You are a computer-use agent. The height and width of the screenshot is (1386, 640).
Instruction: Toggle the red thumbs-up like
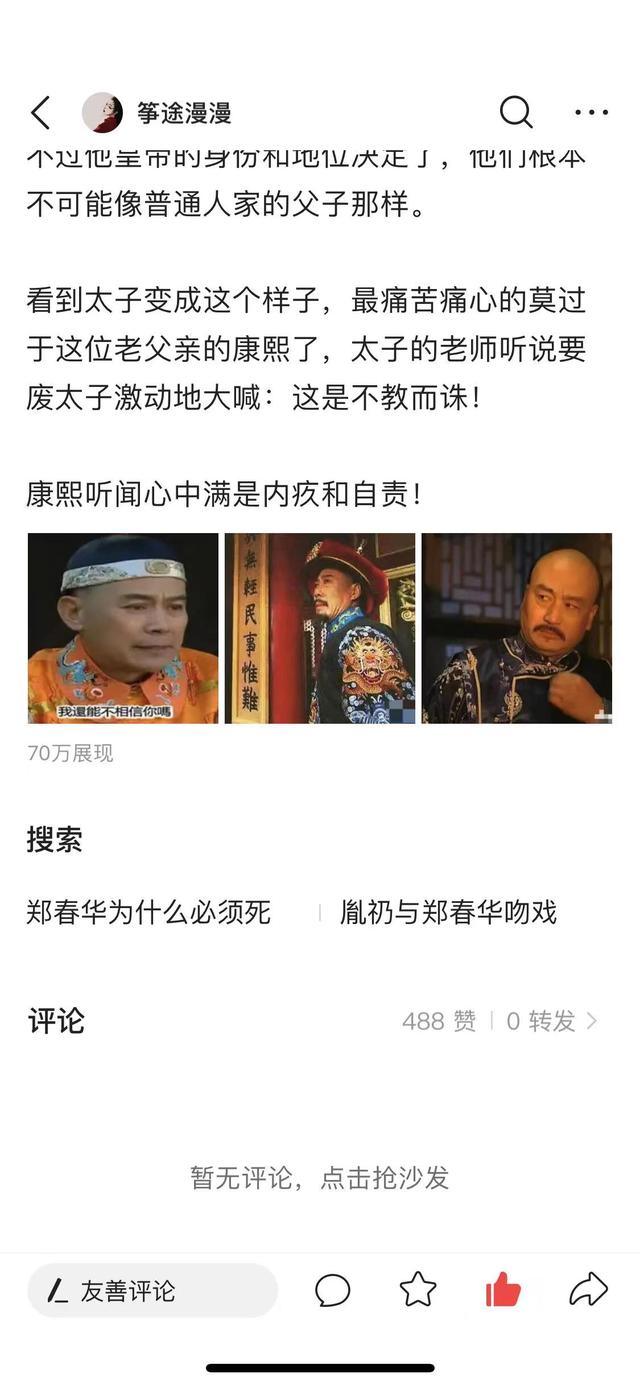tap(503, 1290)
